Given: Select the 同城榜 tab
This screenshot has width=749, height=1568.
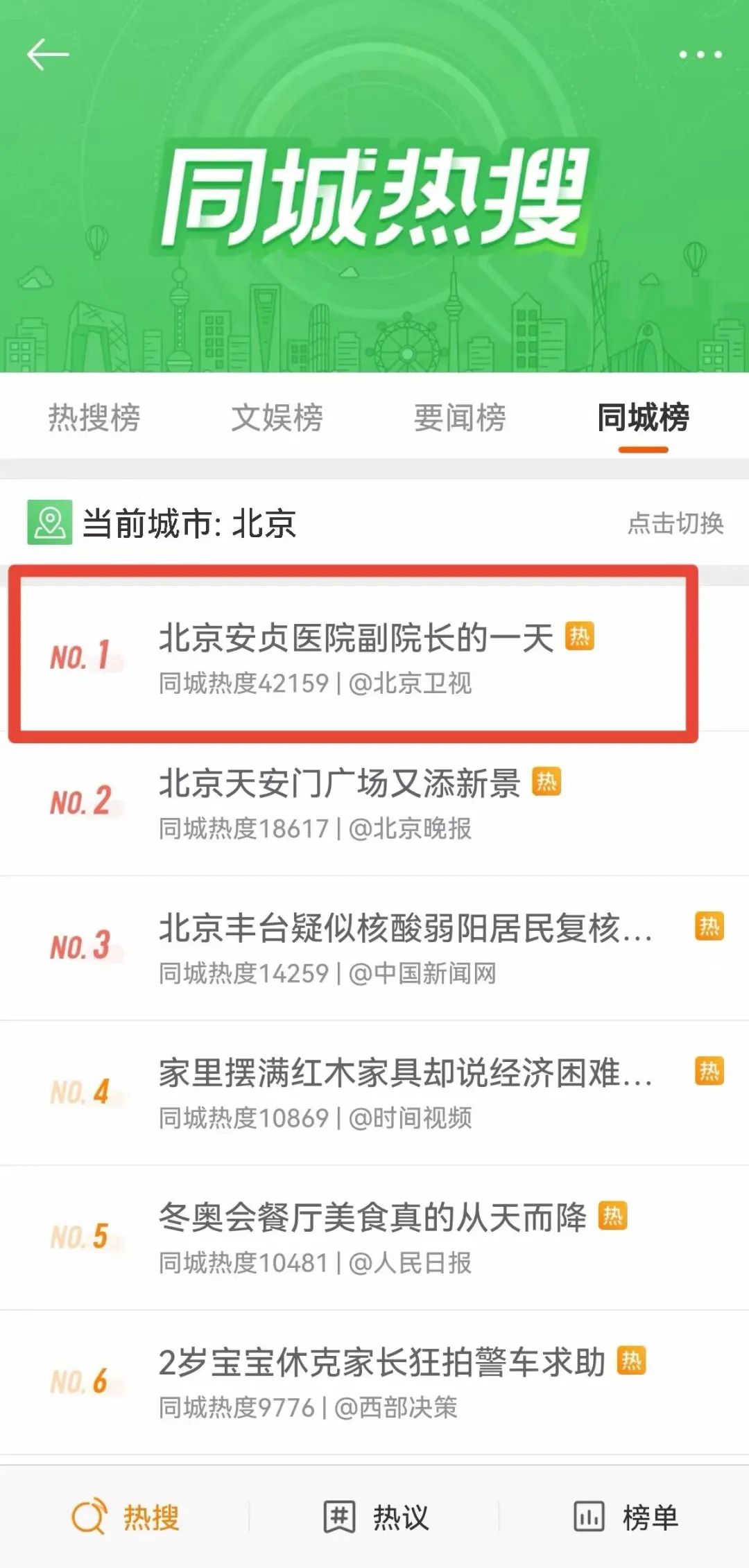Looking at the screenshot, I should 643,418.
